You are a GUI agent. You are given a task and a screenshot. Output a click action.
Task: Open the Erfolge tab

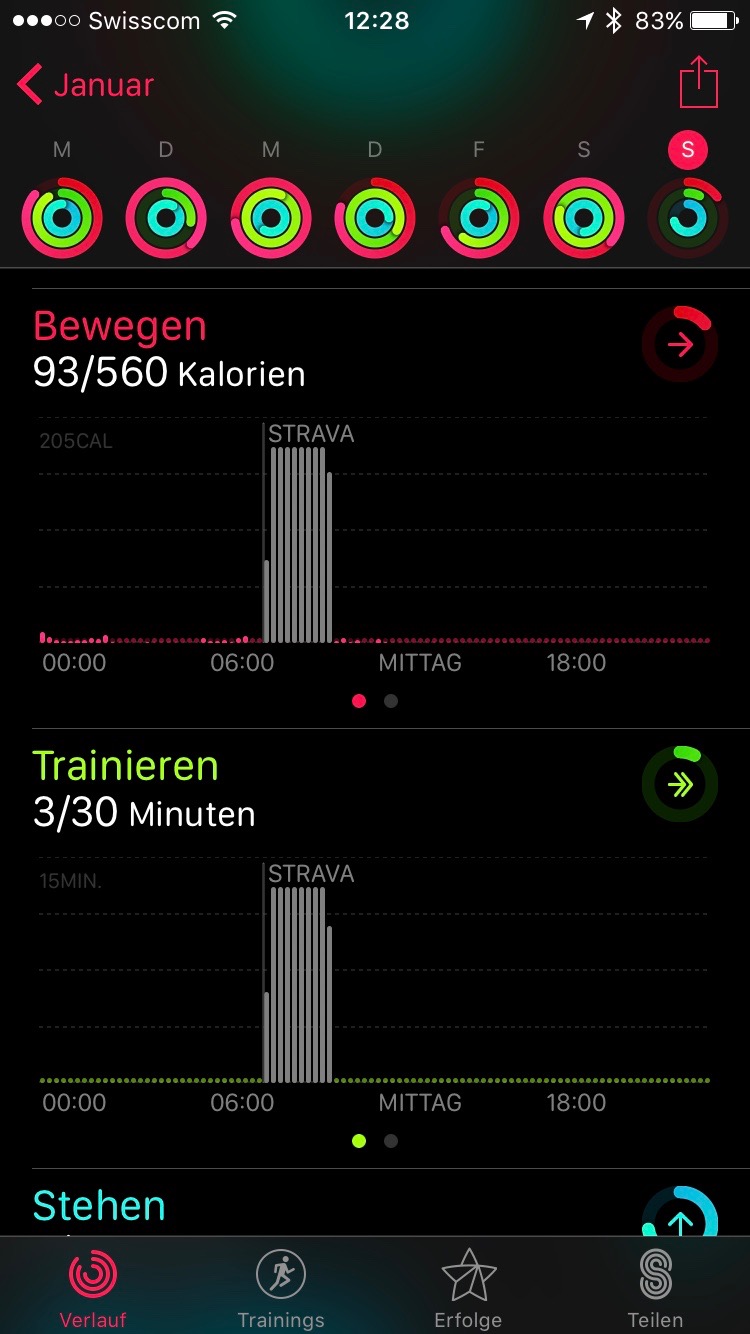[x=468, y=1287]
